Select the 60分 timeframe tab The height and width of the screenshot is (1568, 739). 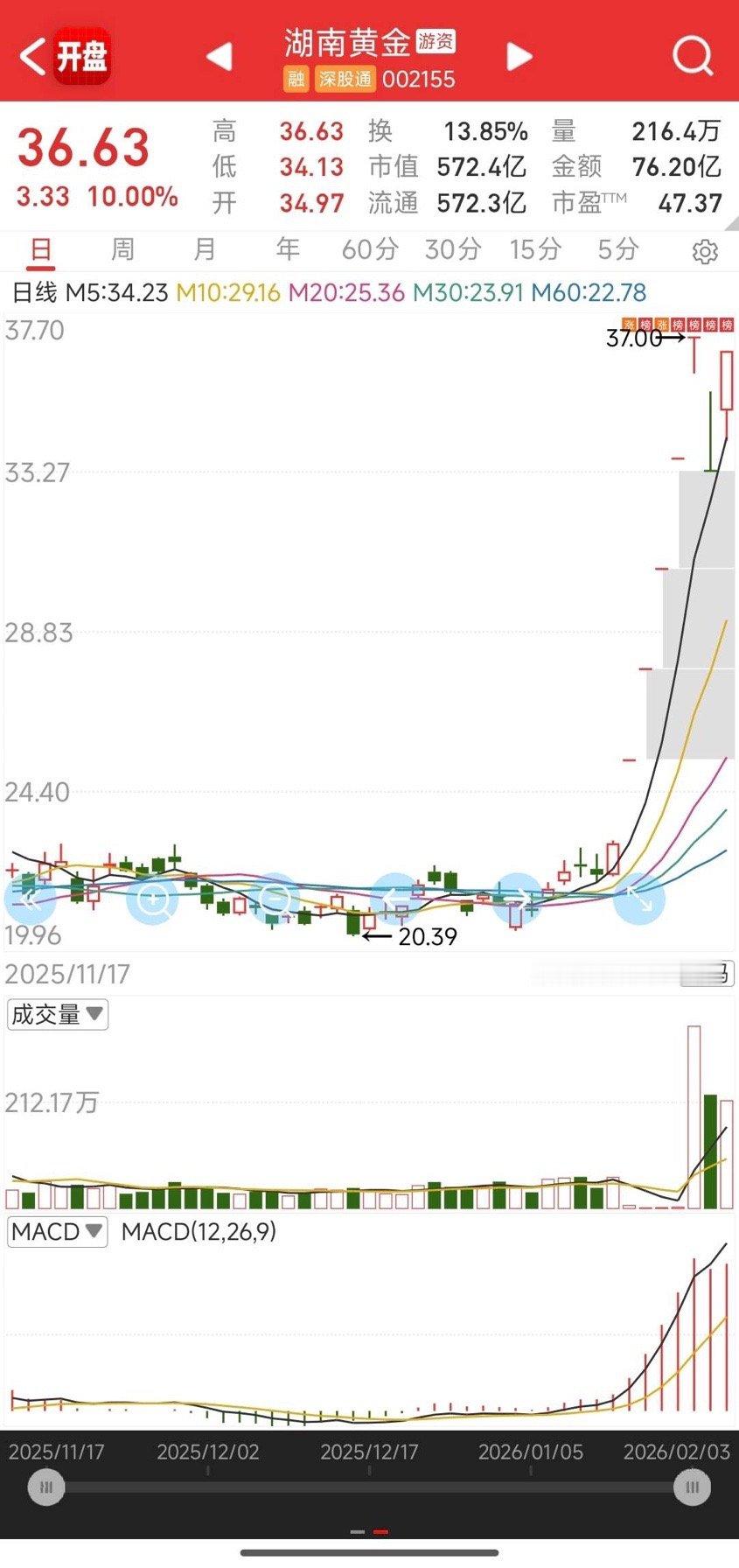click(369, 249)
